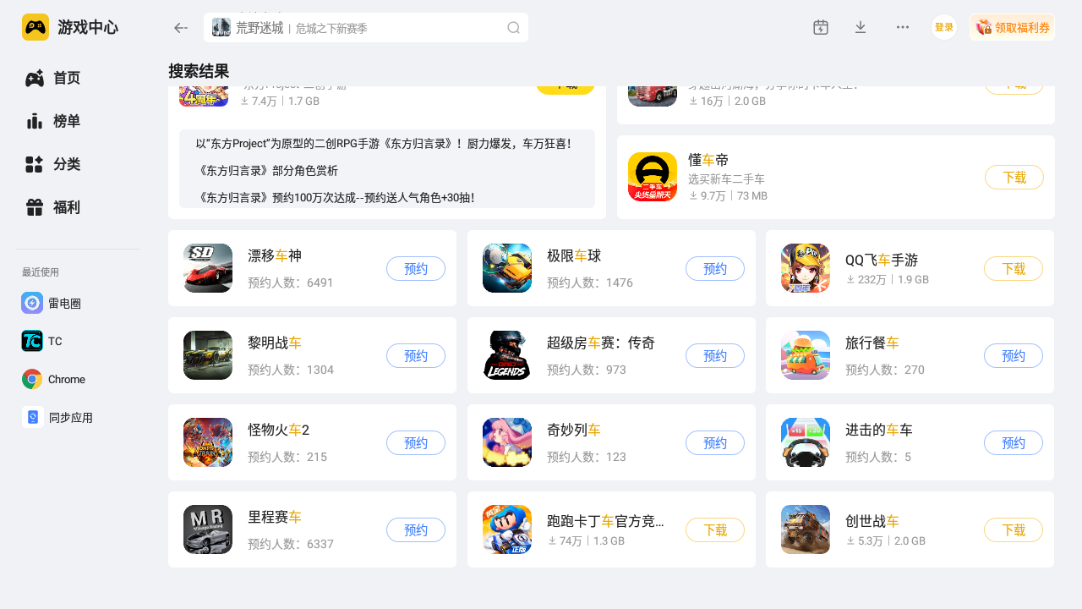1082x609 pixels.
Task: Download QQ飞车手游
Action: [1013, 268]
